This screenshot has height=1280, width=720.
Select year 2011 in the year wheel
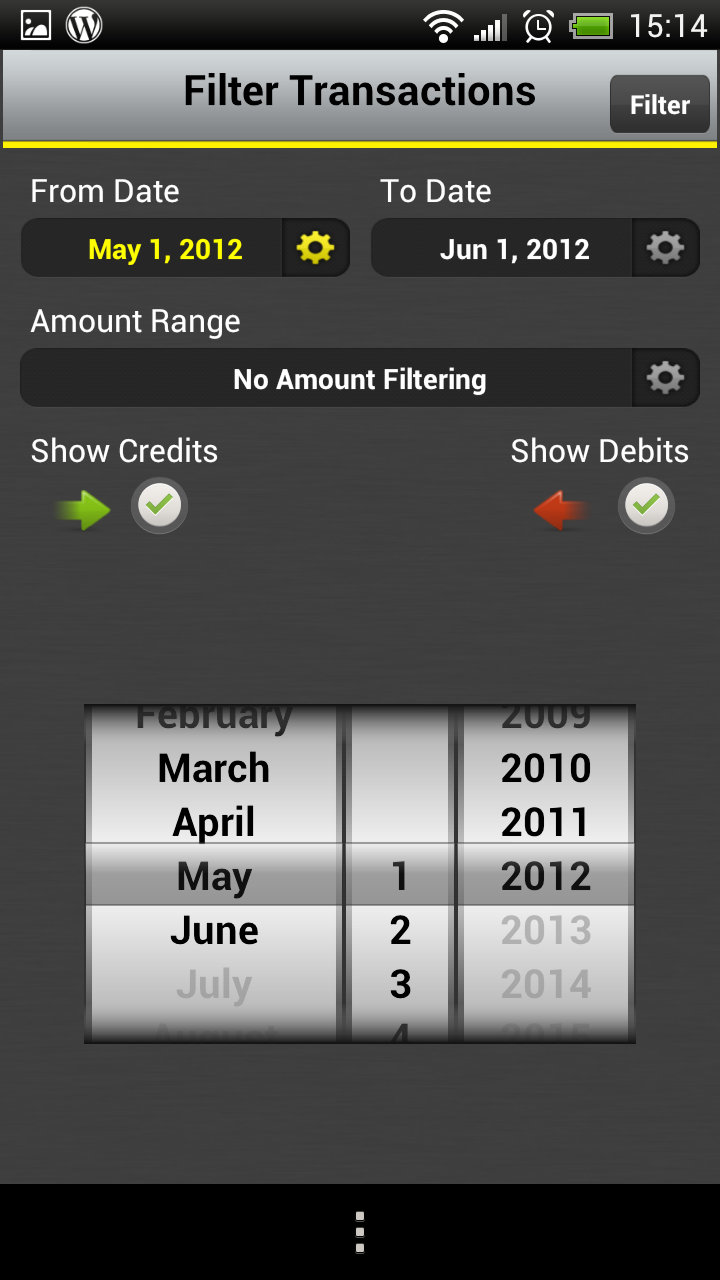point(546,822)
